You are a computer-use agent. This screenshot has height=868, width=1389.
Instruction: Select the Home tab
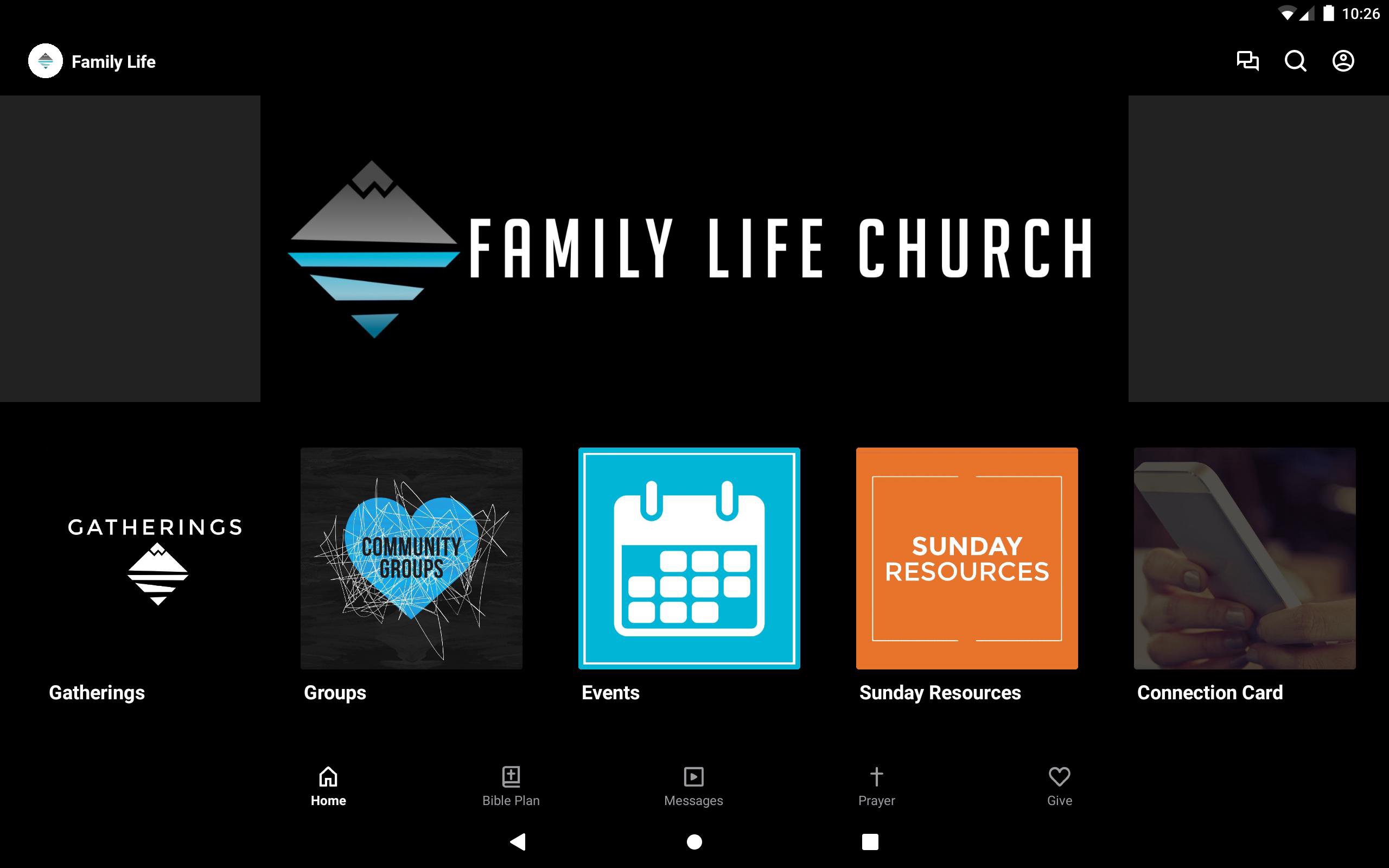tap(328, 786)
